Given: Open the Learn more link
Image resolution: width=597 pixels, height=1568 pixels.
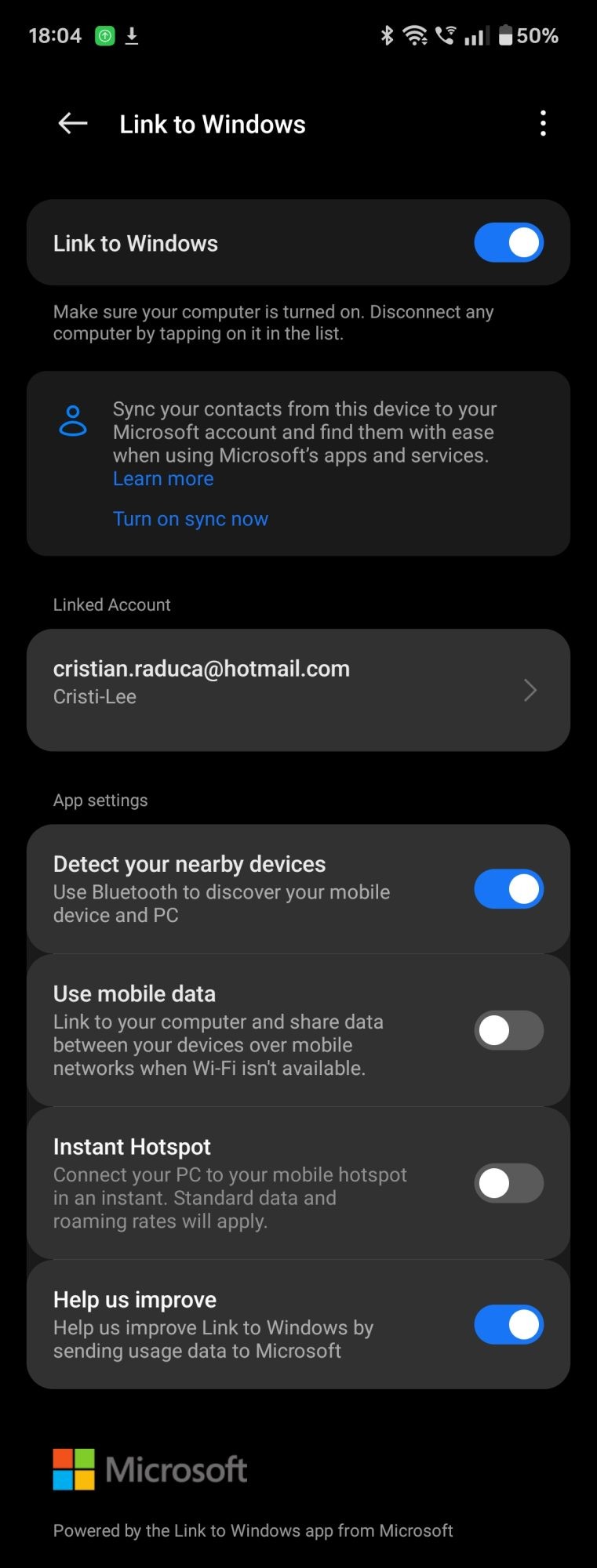Looking at the screenshot, I should (x=163, y=478).
